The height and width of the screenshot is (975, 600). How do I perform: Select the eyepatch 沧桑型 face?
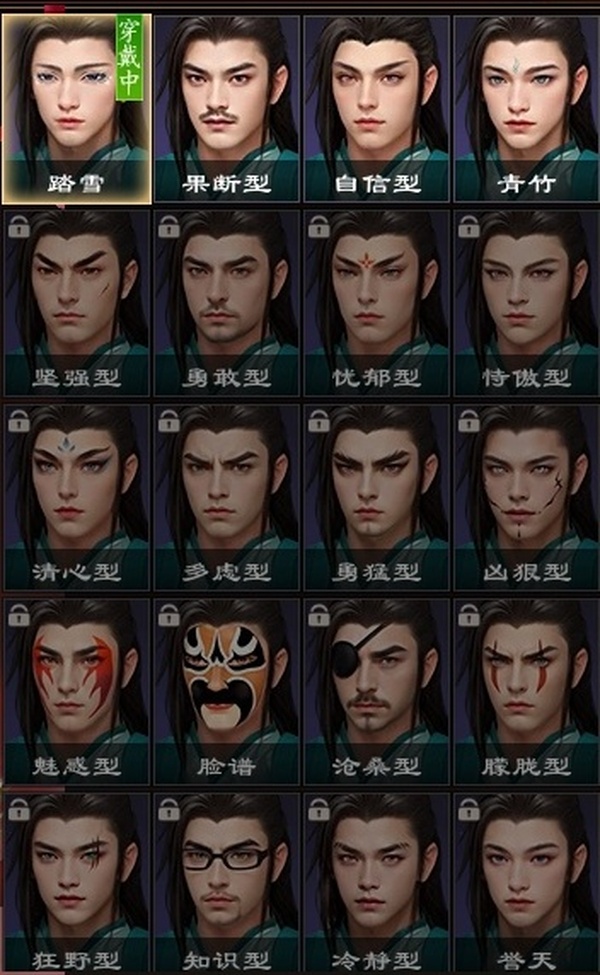pos(377,690)
